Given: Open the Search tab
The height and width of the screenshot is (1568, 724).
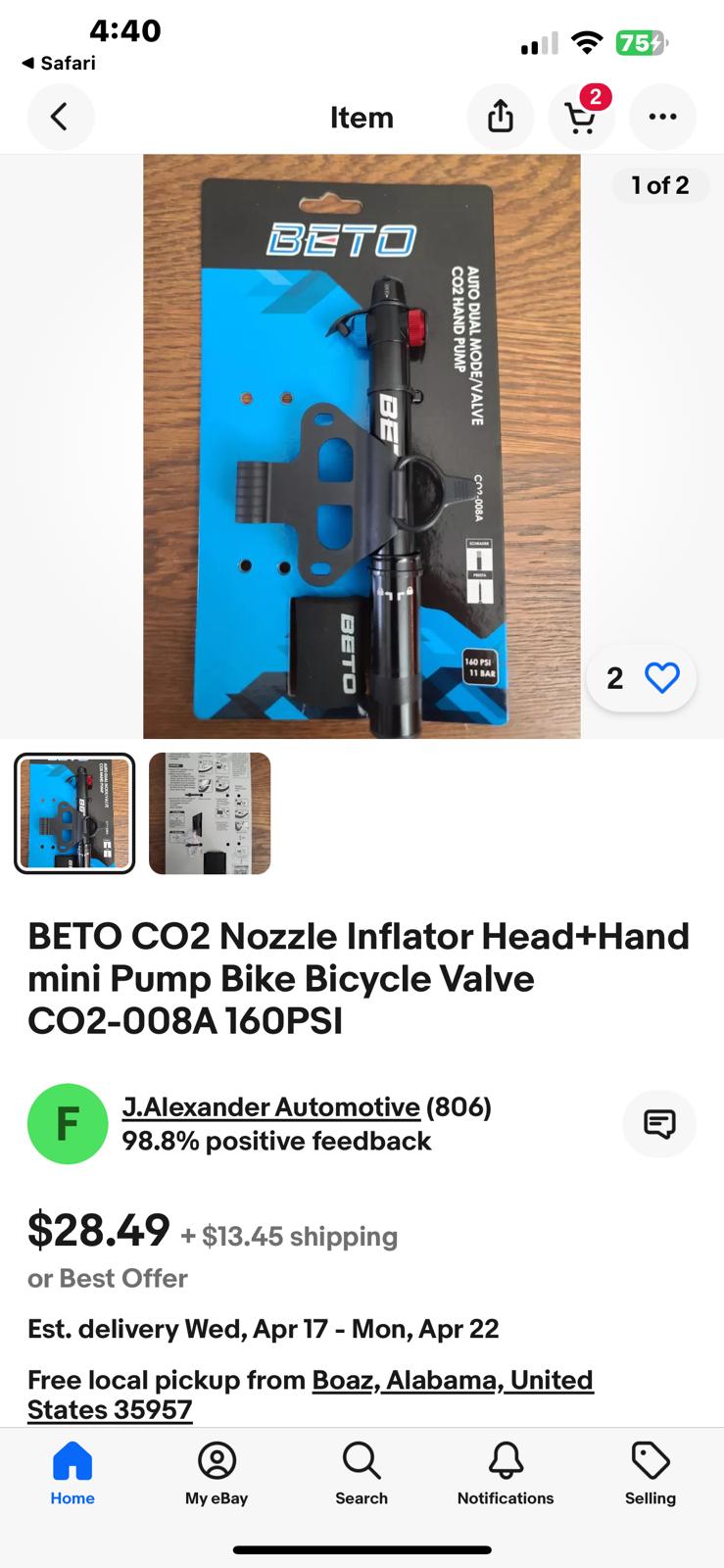Looking at the screenshot, I should [362, 1473].
